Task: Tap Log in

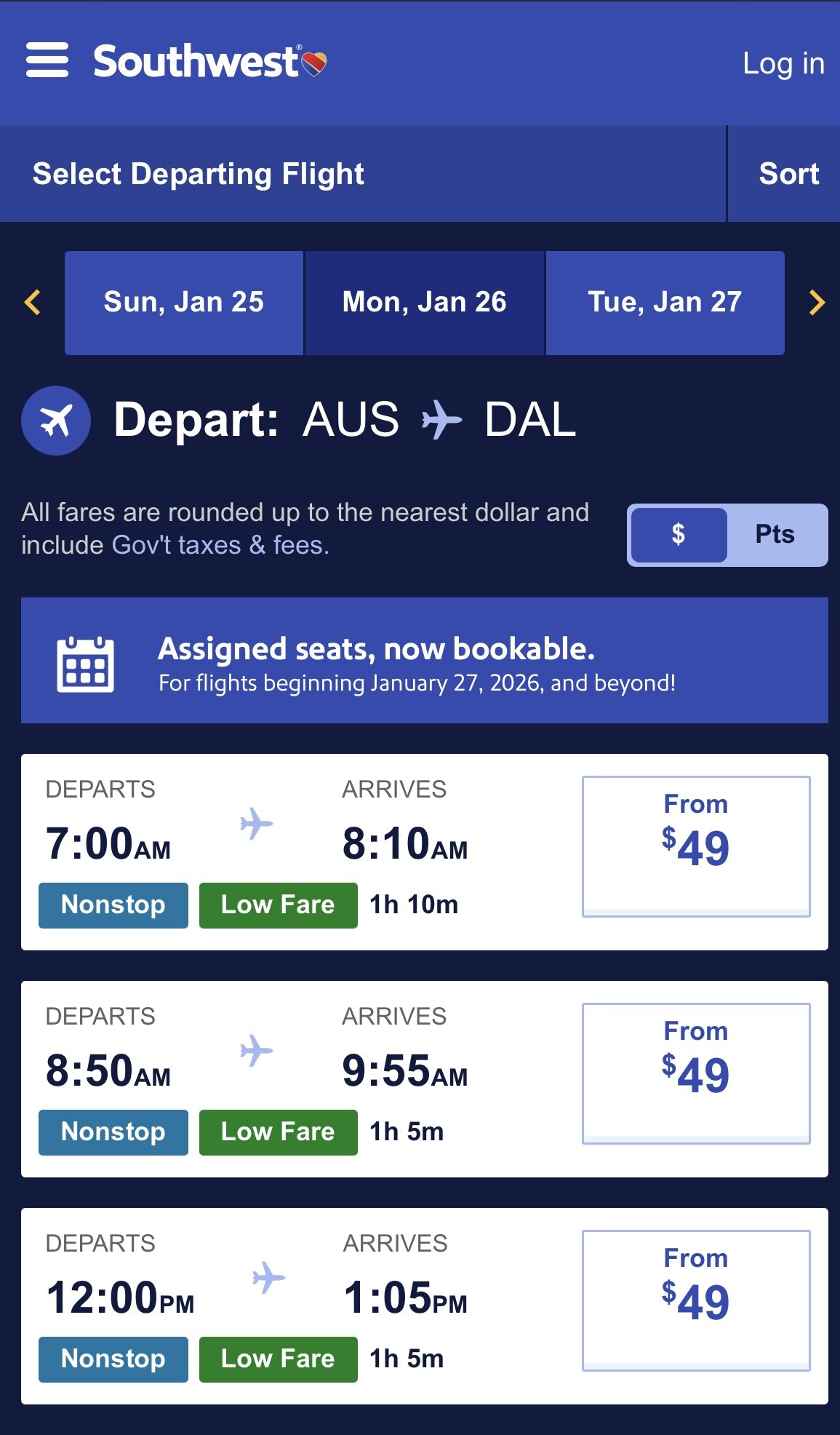Action: tap(783, 63)
